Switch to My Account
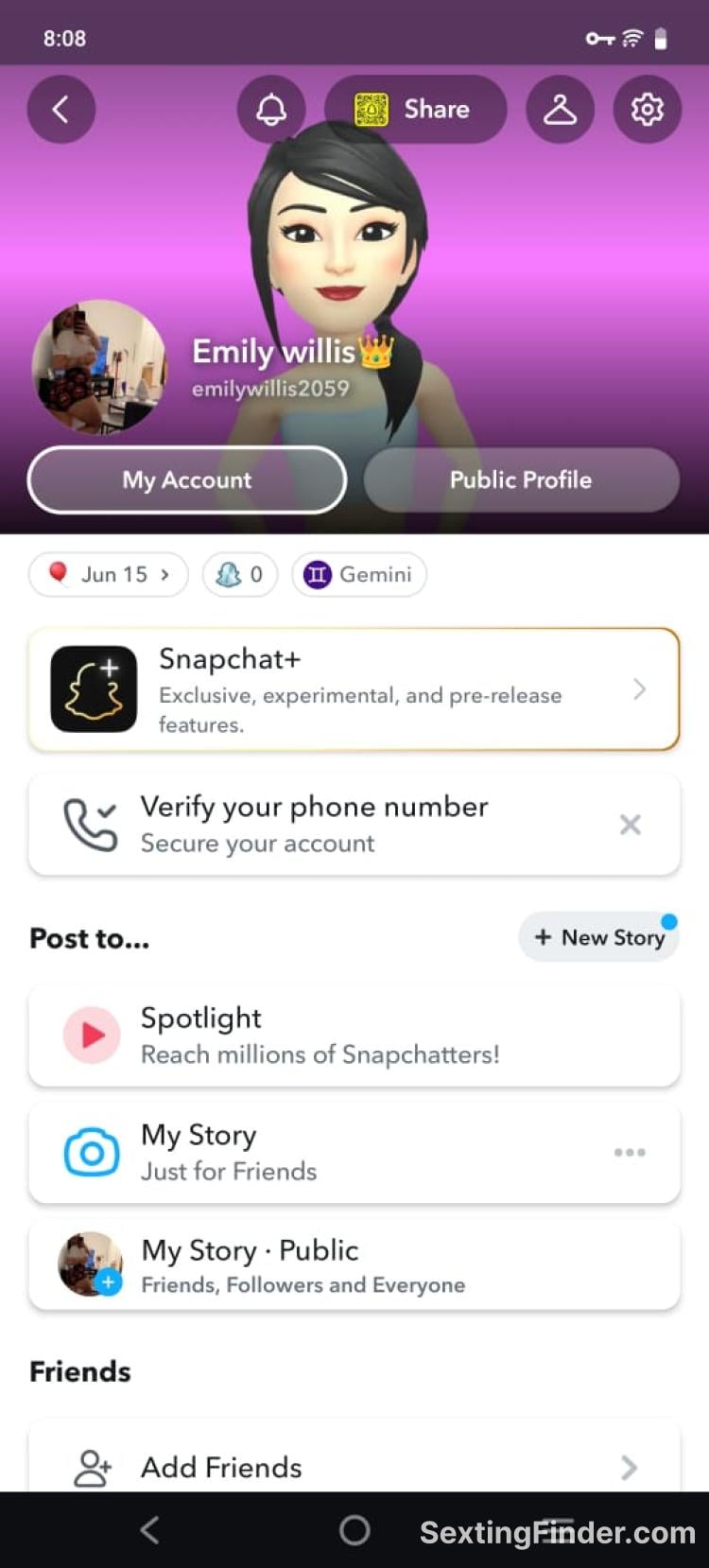The height and width of the screenshot is (1568, 709). pos(187,479)
